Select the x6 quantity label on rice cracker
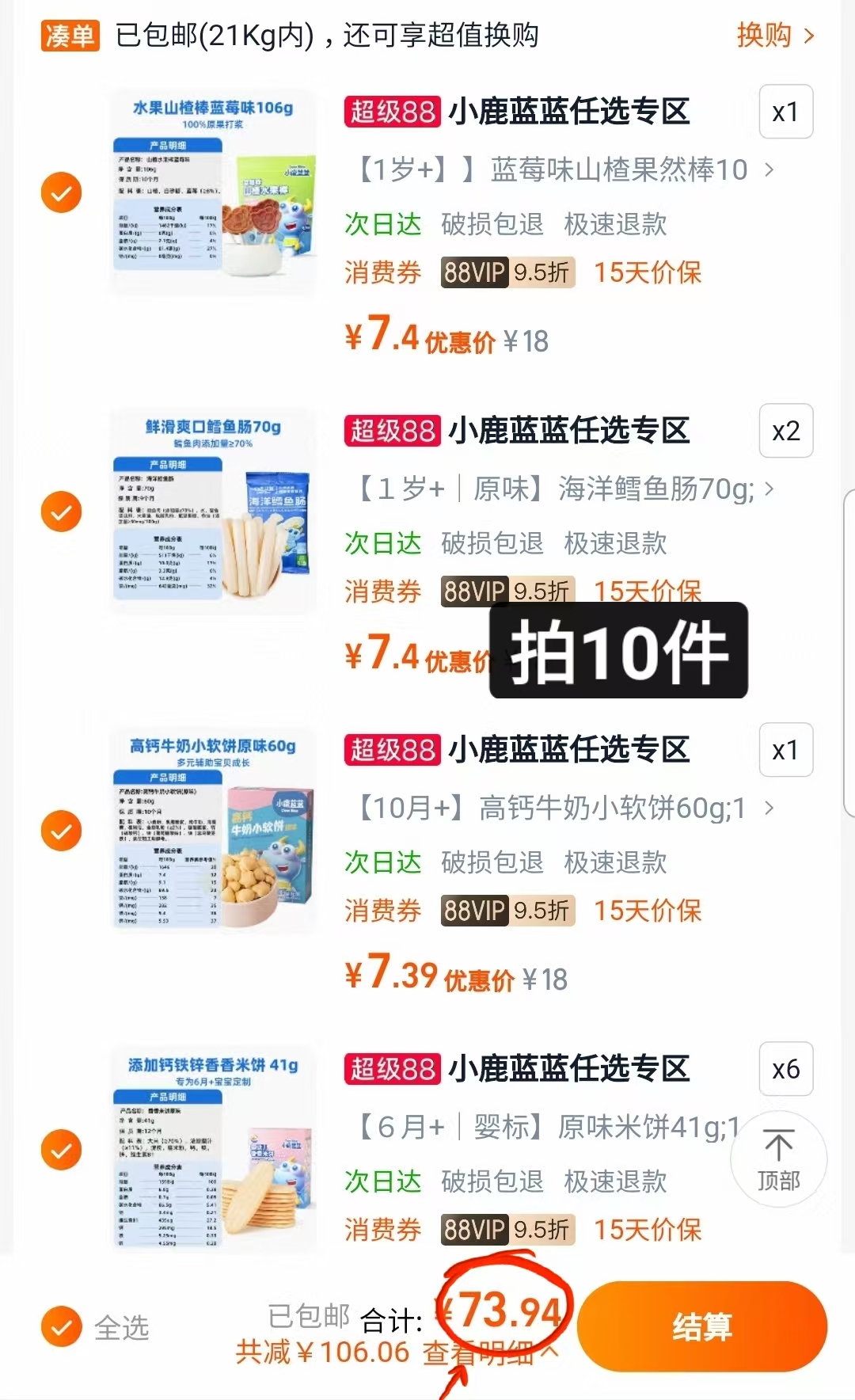Screen dimensions: 855x1400 tap(785, 1069)
